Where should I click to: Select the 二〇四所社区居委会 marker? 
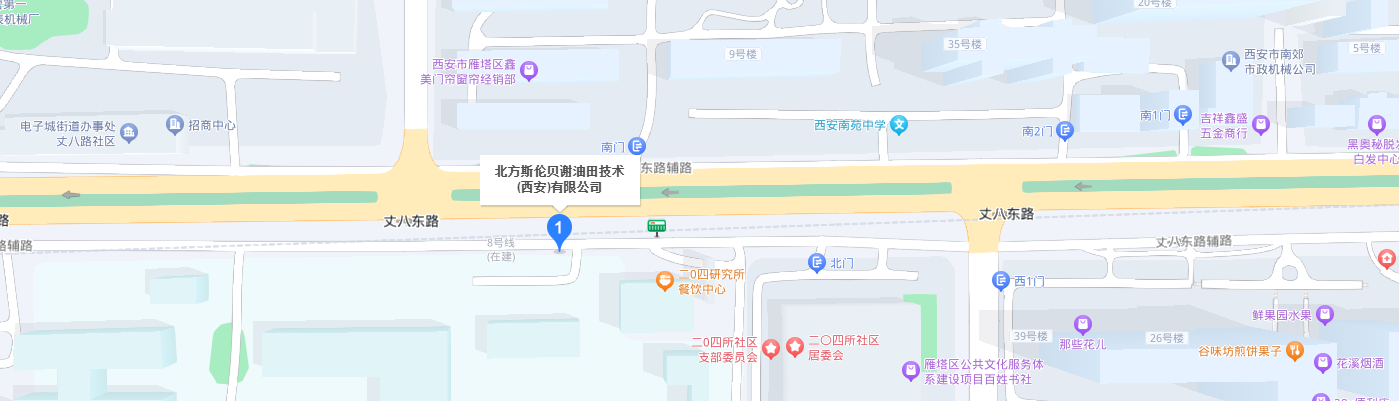click(x=795, y=347)
